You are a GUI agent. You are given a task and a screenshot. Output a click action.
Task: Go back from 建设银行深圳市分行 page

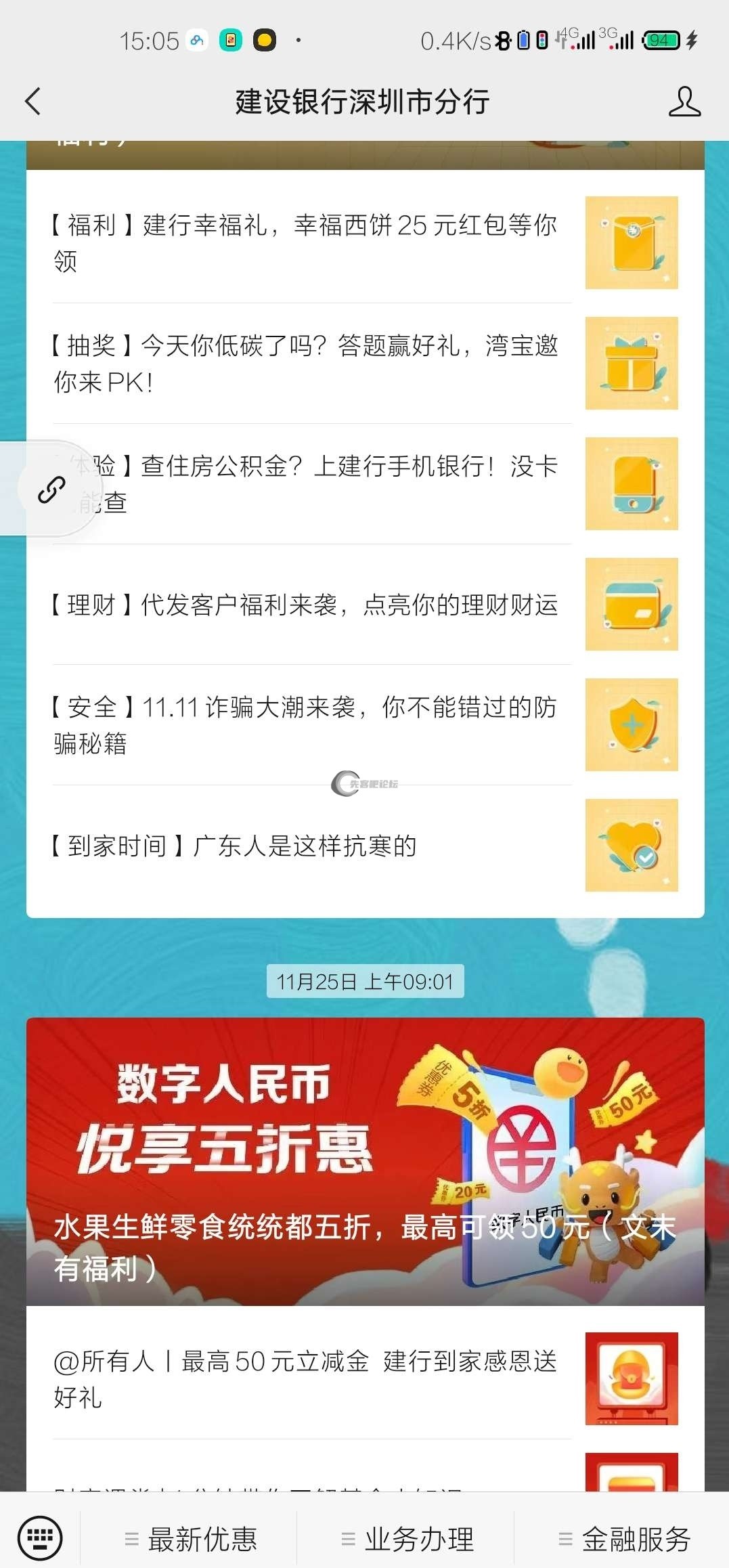pyautogui.click(x=33, y=102)
